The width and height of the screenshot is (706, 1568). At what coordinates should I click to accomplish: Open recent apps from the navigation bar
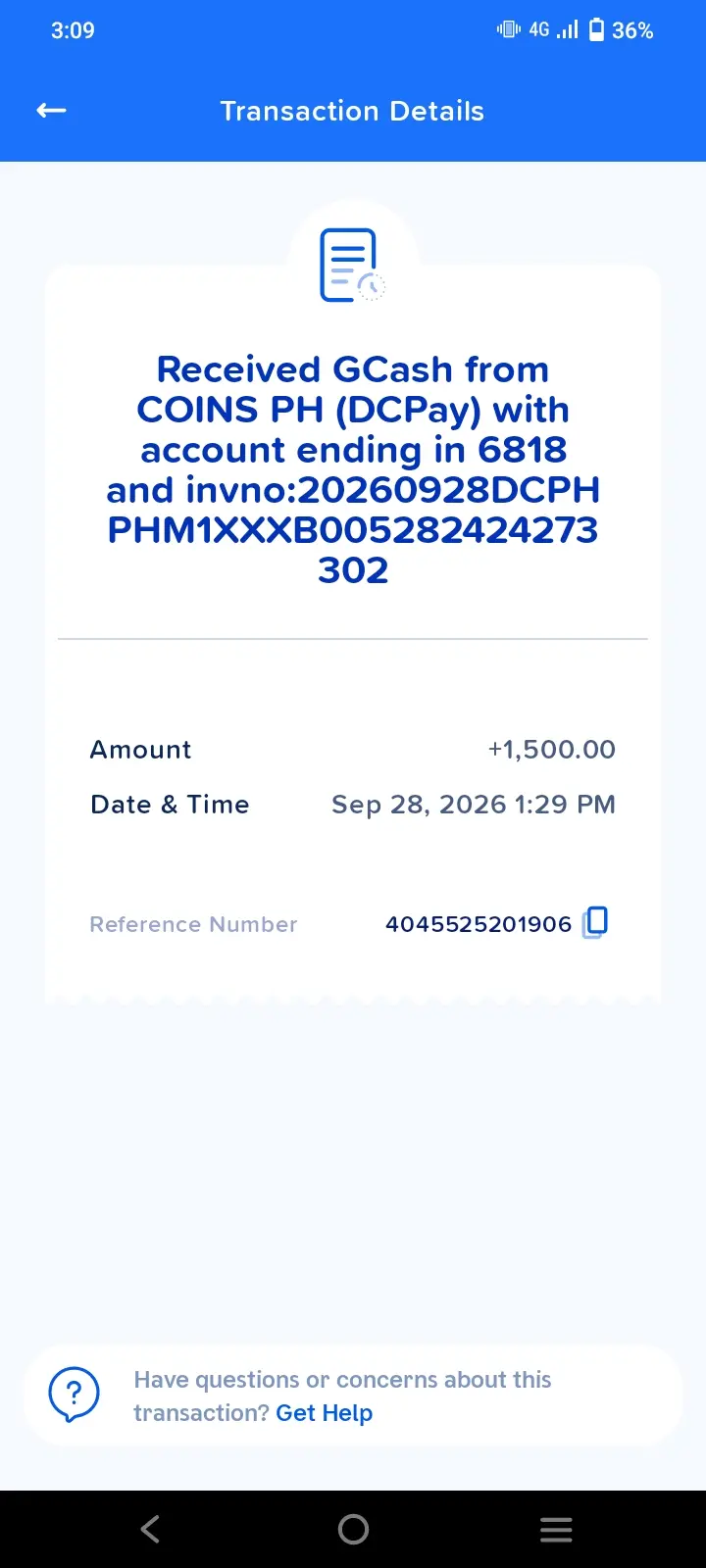click(x=556, y=1529)
